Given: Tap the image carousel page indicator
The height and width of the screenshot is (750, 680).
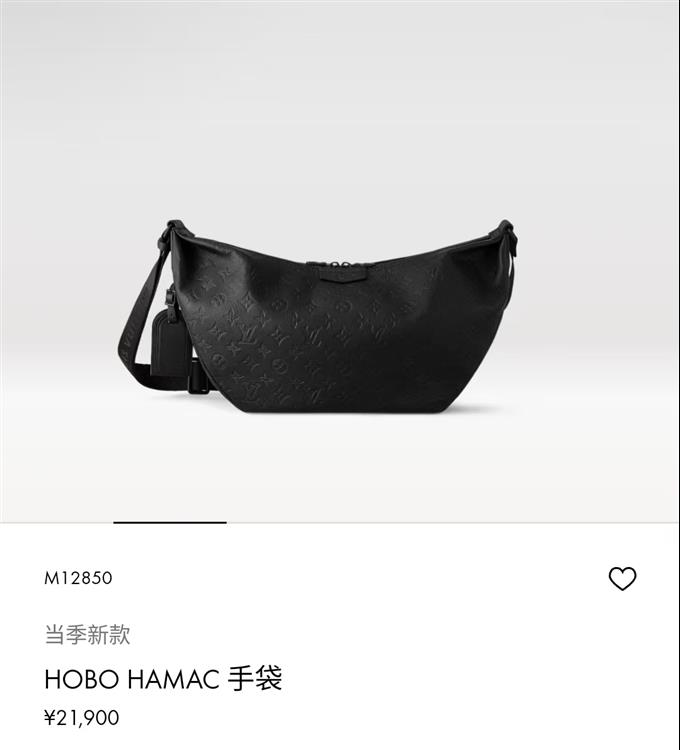Looking at the screenshot, I should point(170,522).
